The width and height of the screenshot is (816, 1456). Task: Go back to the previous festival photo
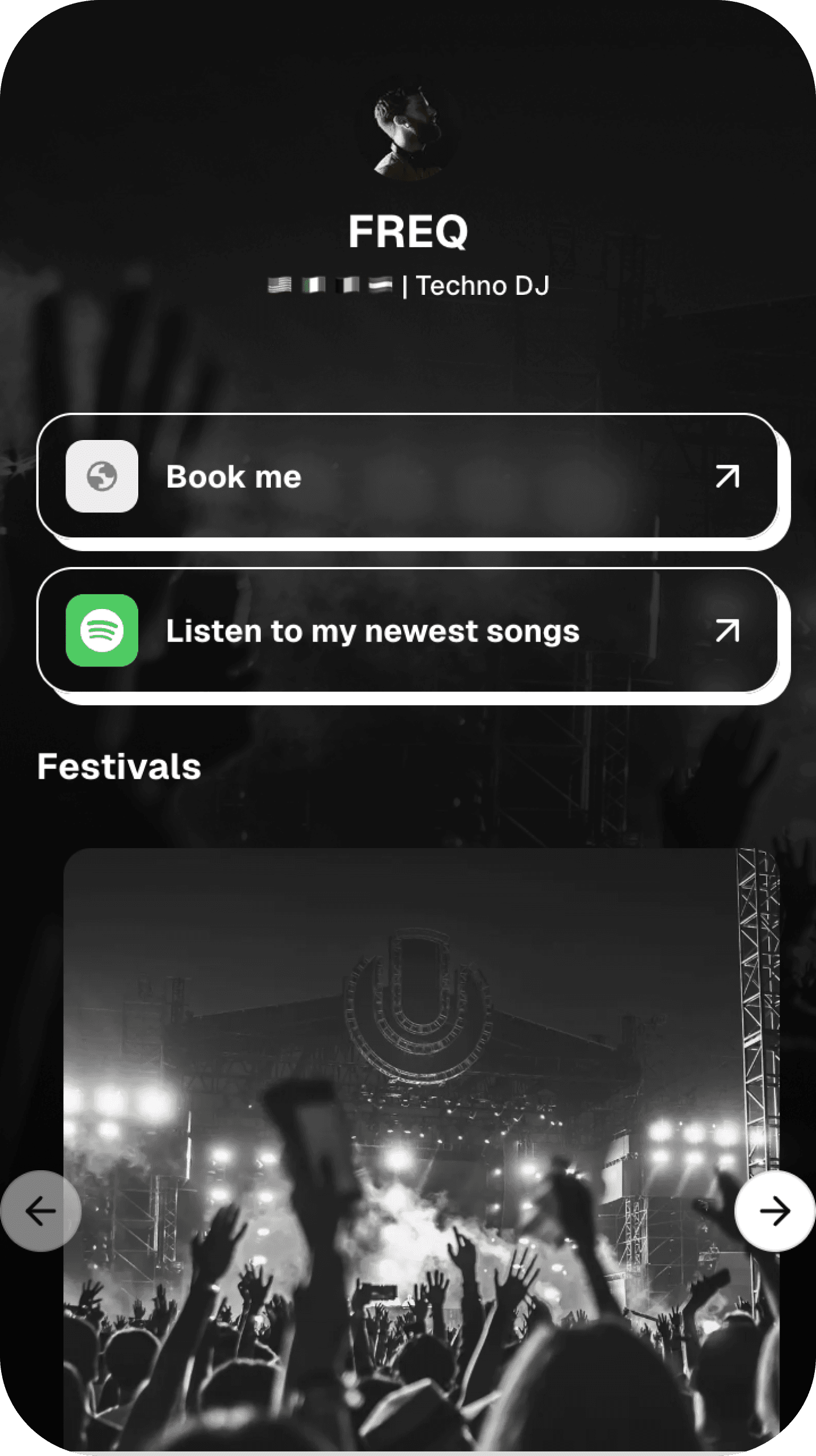click(41, 1211)
